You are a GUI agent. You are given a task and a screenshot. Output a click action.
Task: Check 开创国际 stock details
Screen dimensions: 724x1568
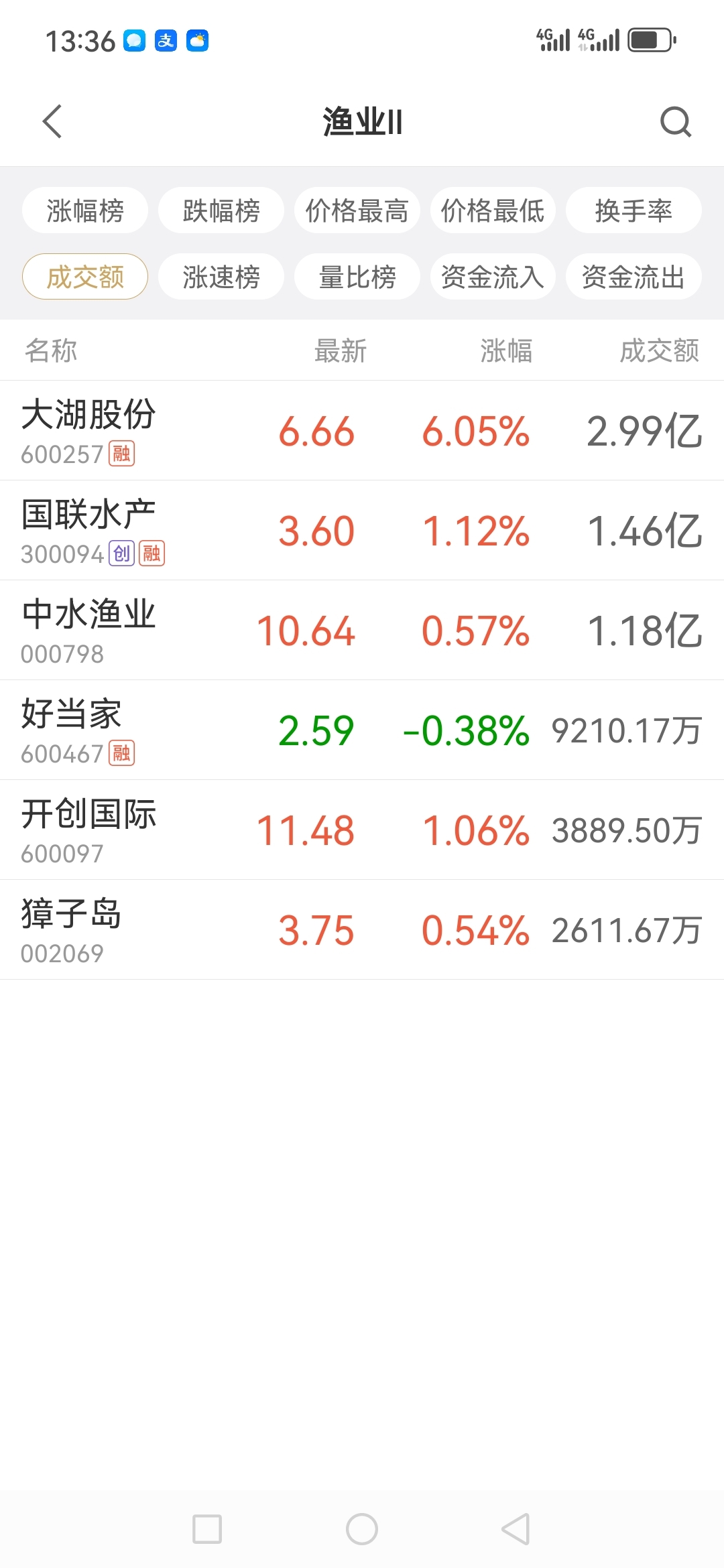(x=362, y=830)
